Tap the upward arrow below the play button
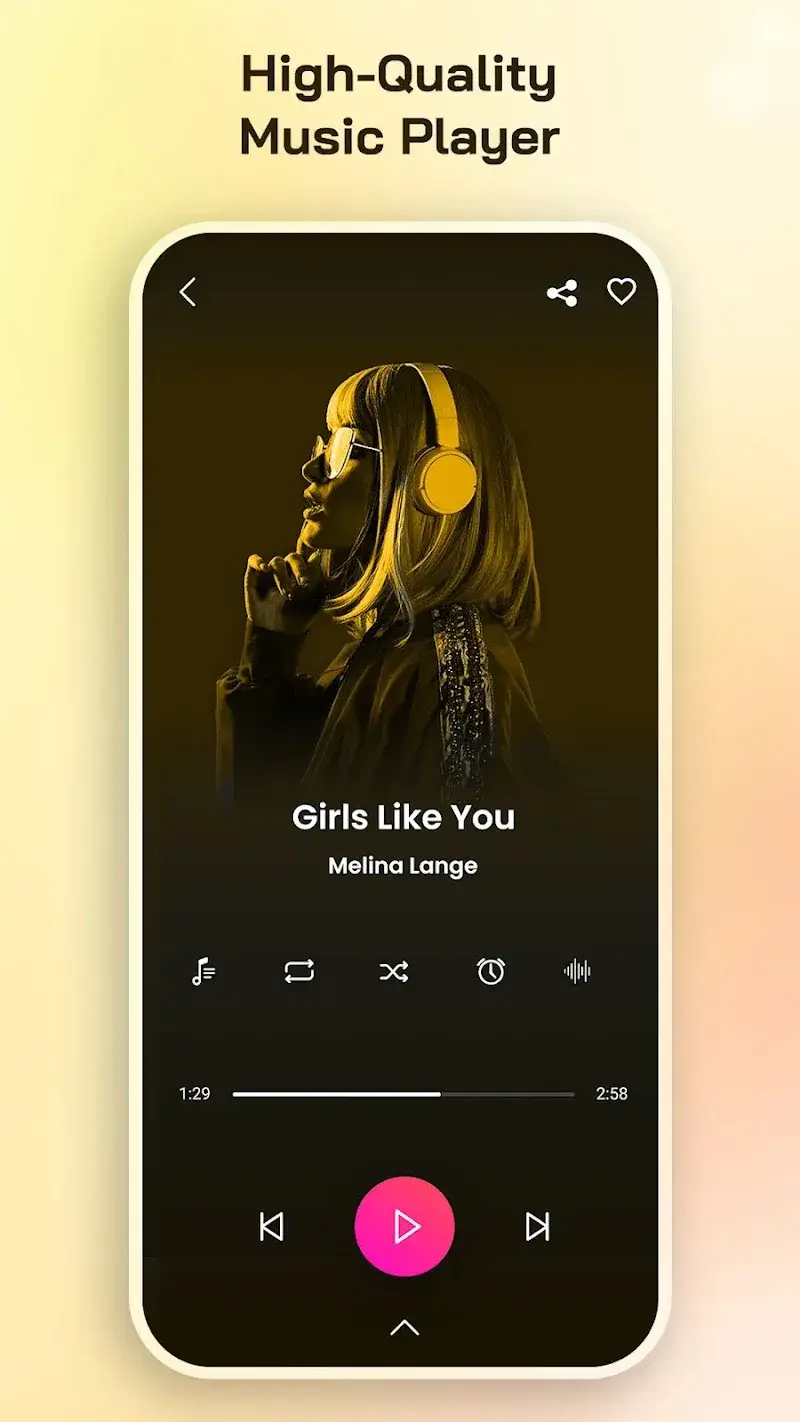The image size is (800, 1422). click(403, 1327)
